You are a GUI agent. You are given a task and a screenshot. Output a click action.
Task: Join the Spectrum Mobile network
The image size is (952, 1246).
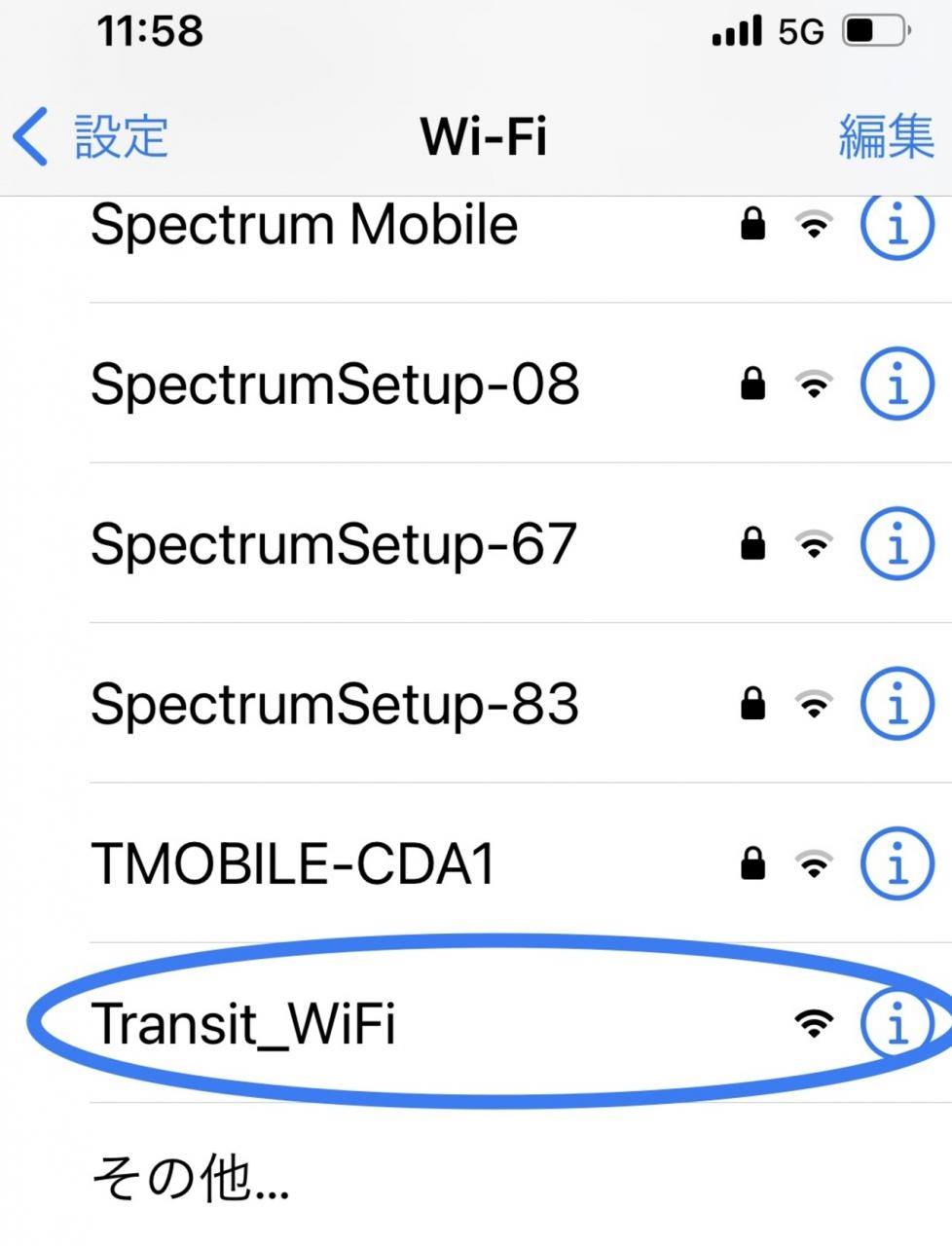304,226
